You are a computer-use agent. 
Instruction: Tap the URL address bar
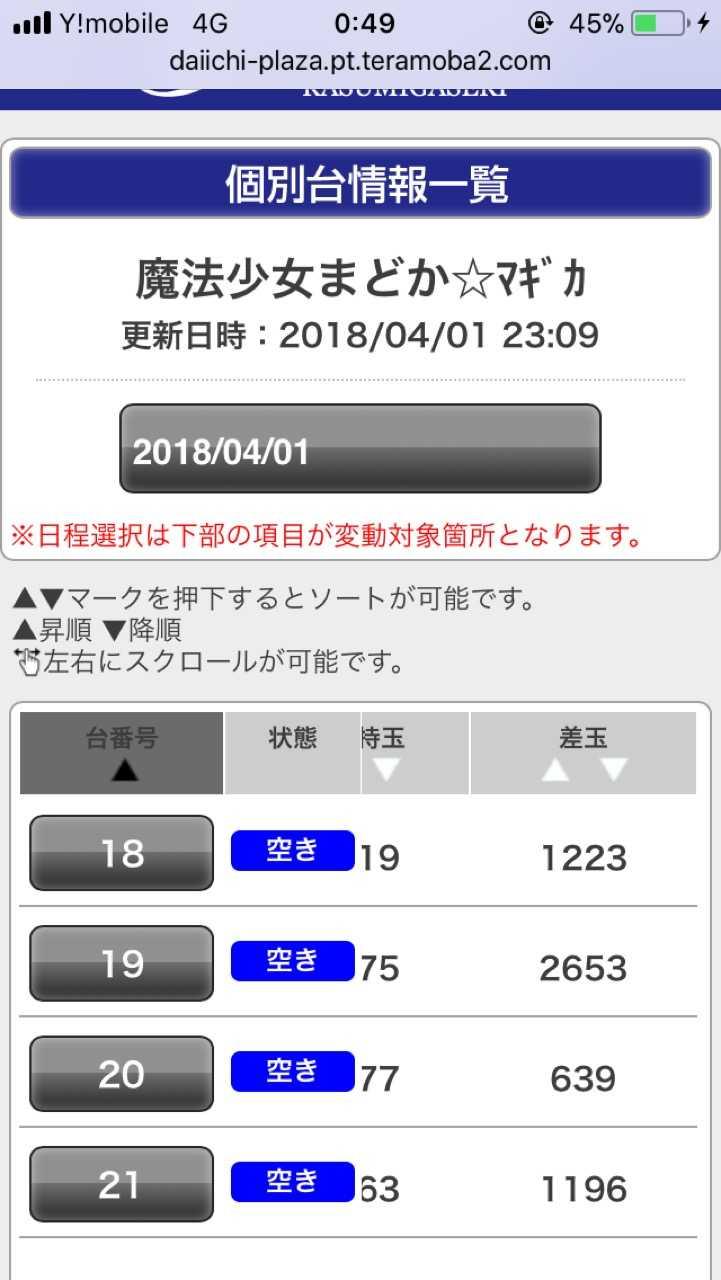coord(360,61)
